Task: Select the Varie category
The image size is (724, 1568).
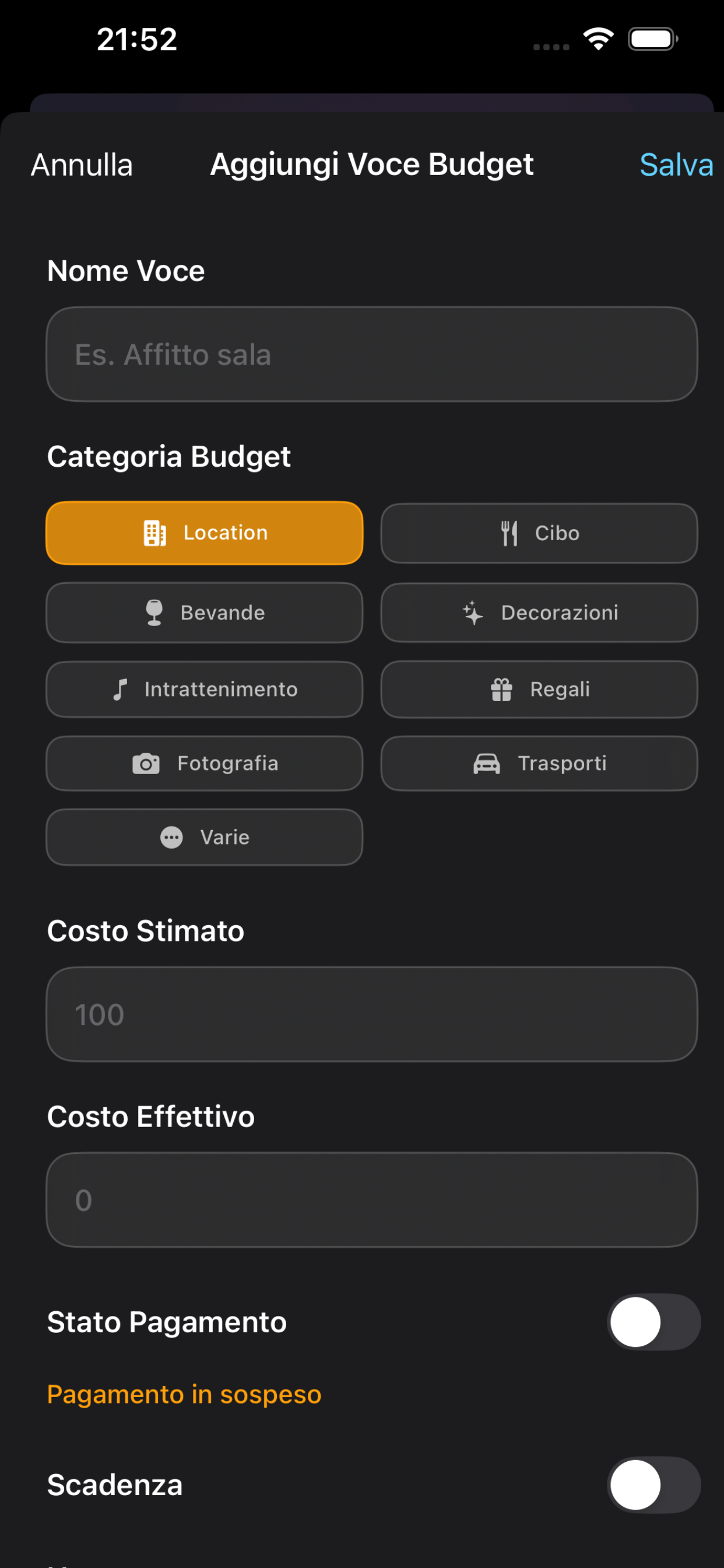Action: click(x=205, y=837)
